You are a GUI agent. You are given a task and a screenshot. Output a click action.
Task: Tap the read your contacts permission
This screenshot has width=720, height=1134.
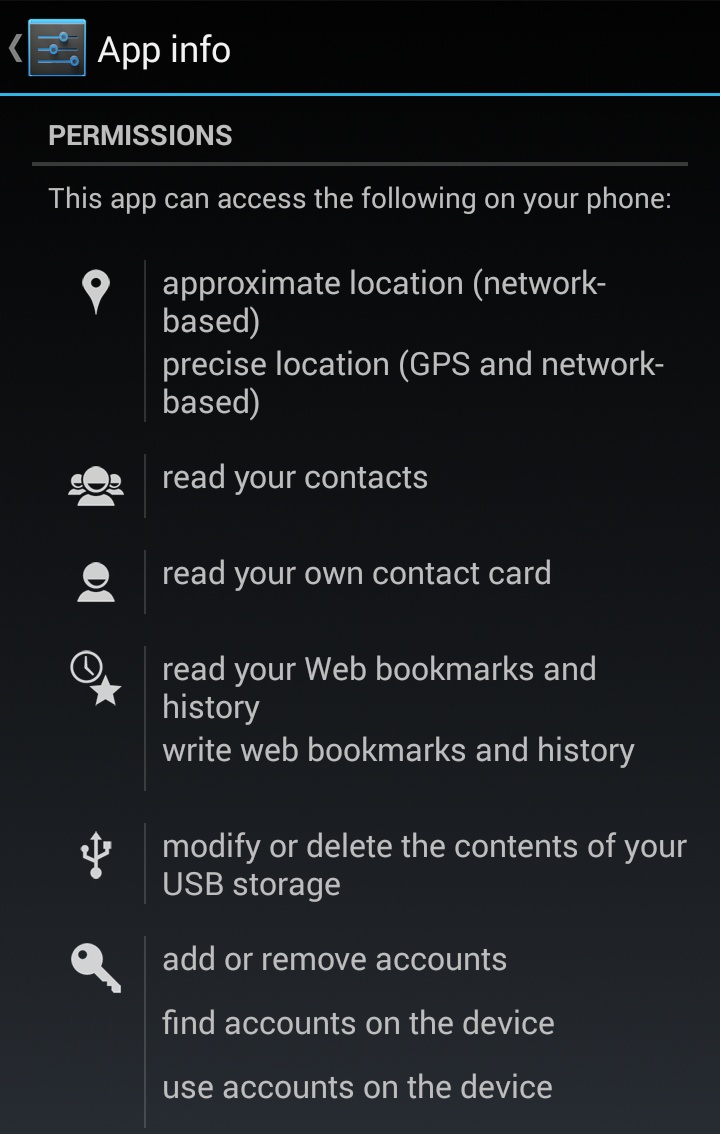[x=295, y=478]
